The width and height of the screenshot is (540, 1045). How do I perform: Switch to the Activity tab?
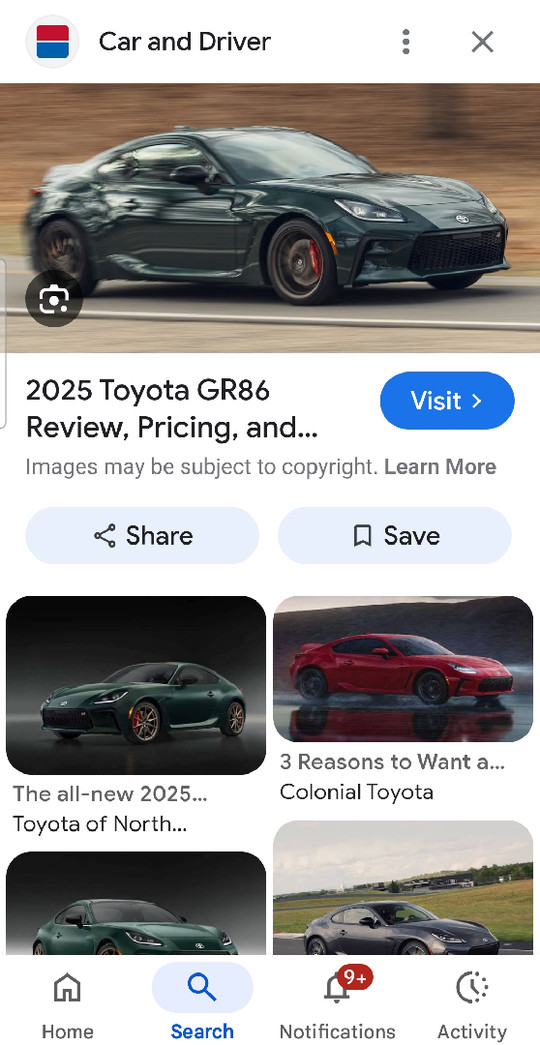pyautogui.click(x=472, y=1000)
